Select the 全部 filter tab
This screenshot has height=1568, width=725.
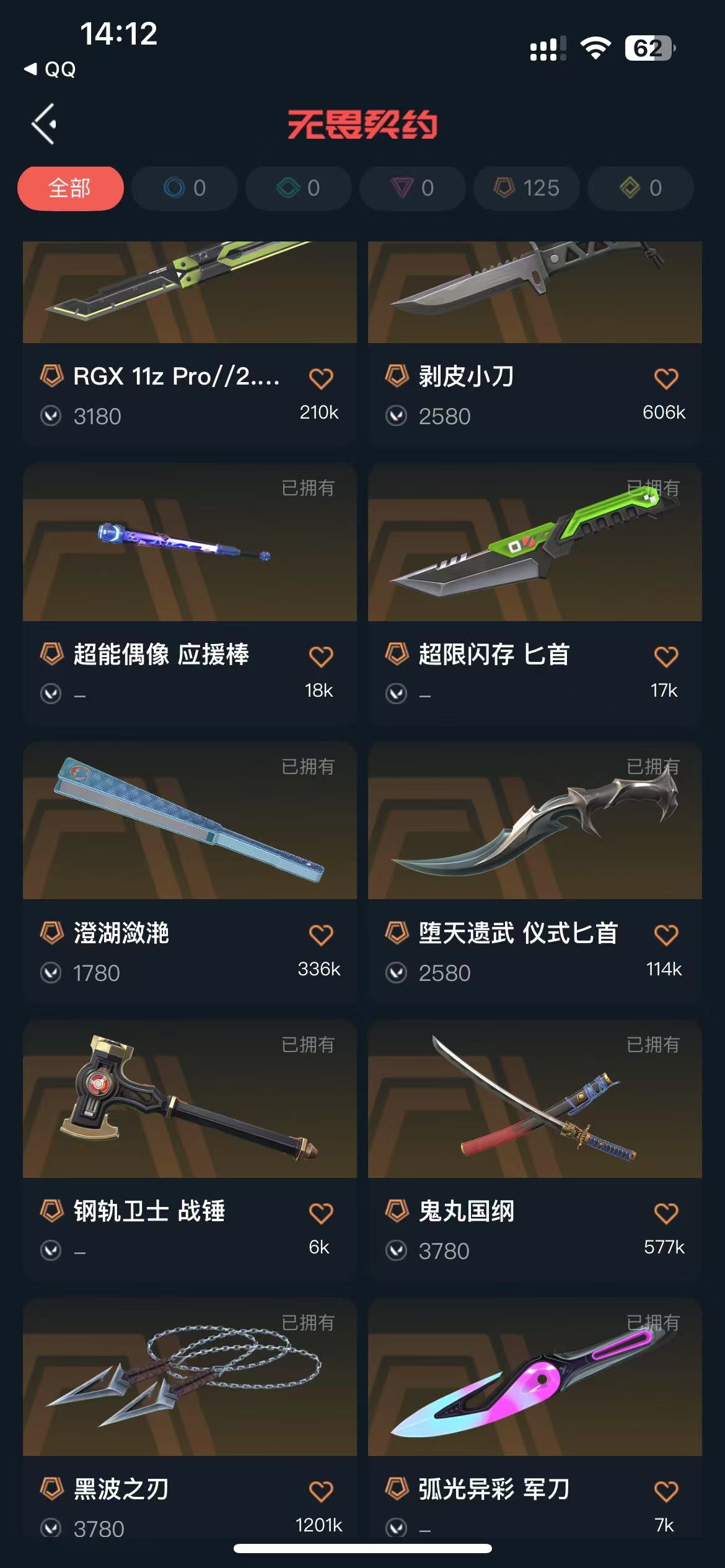pos(70,188)
